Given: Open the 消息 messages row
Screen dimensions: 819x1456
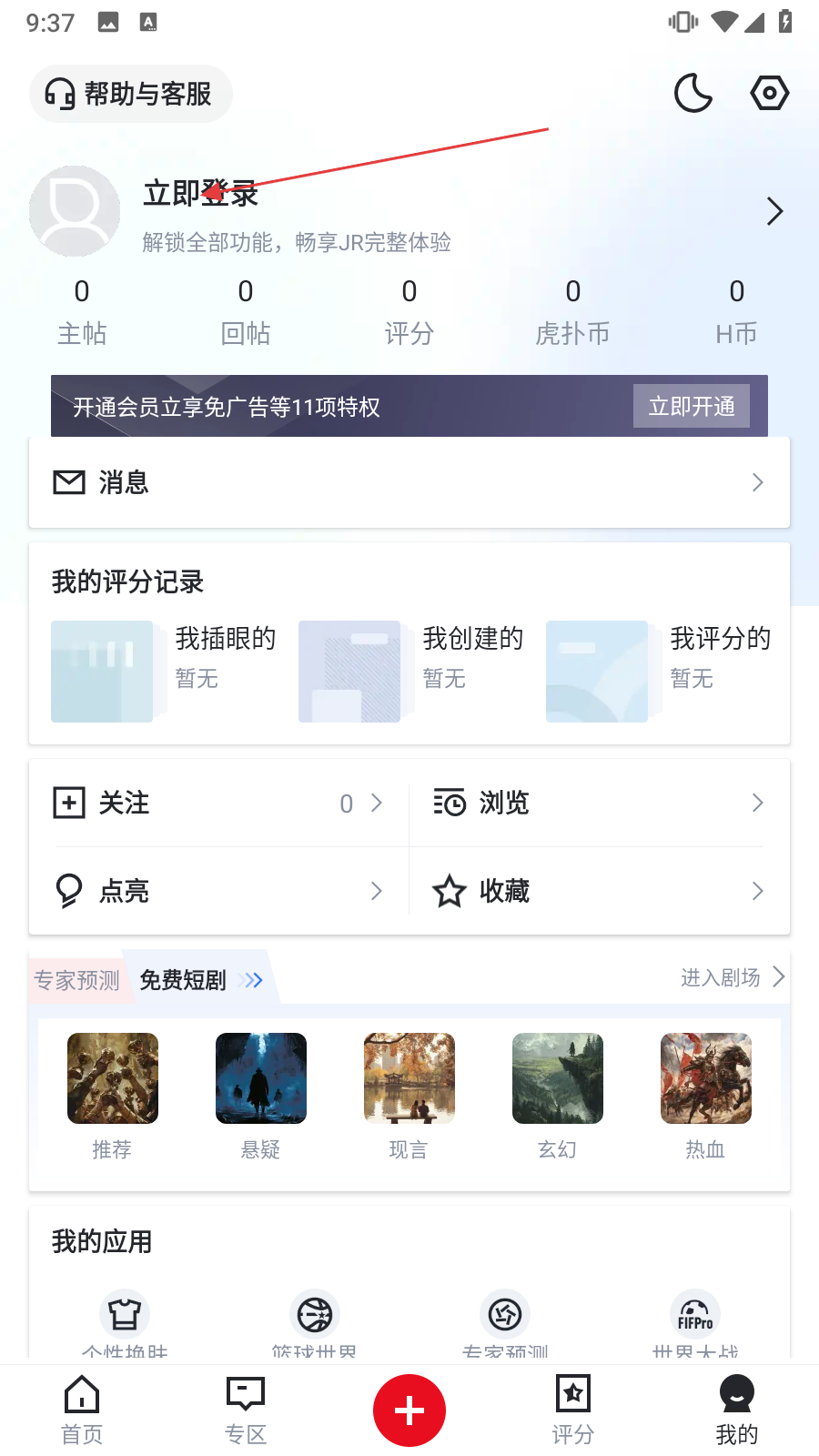Looking at the screenshot, I should [409, 482].
